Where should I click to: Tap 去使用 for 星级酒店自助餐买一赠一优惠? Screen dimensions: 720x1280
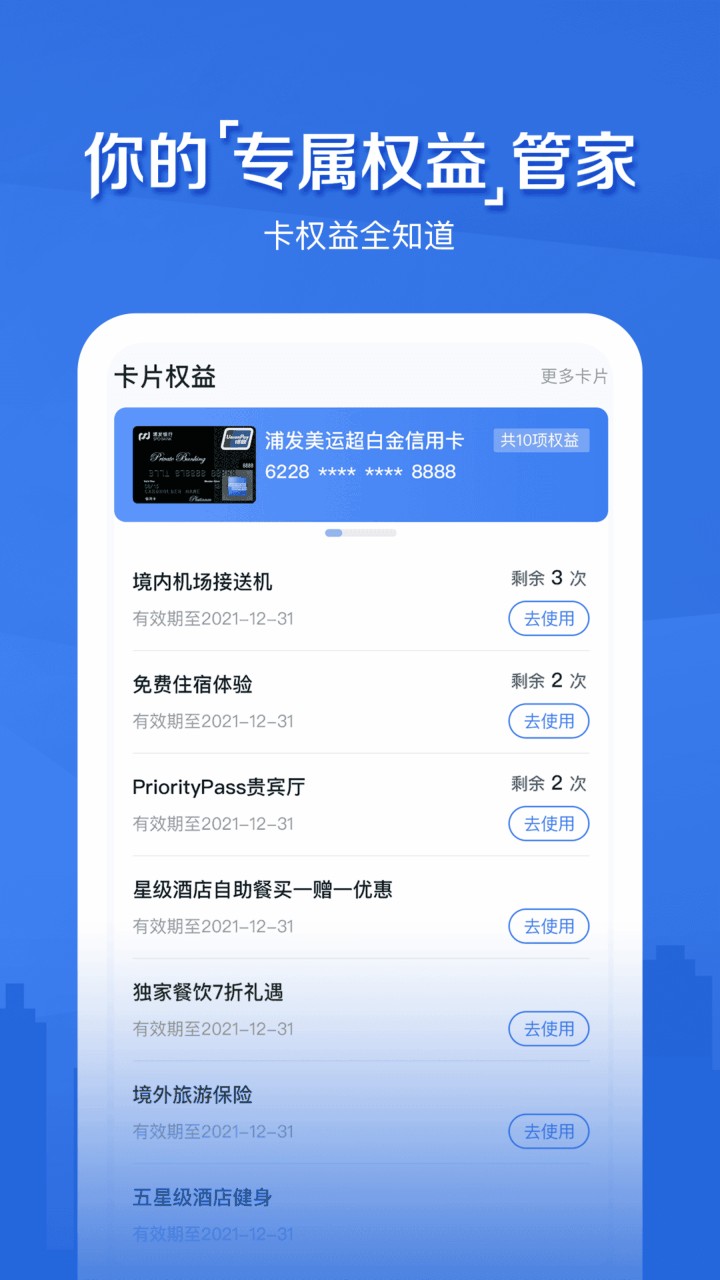(x=548, y=926)
